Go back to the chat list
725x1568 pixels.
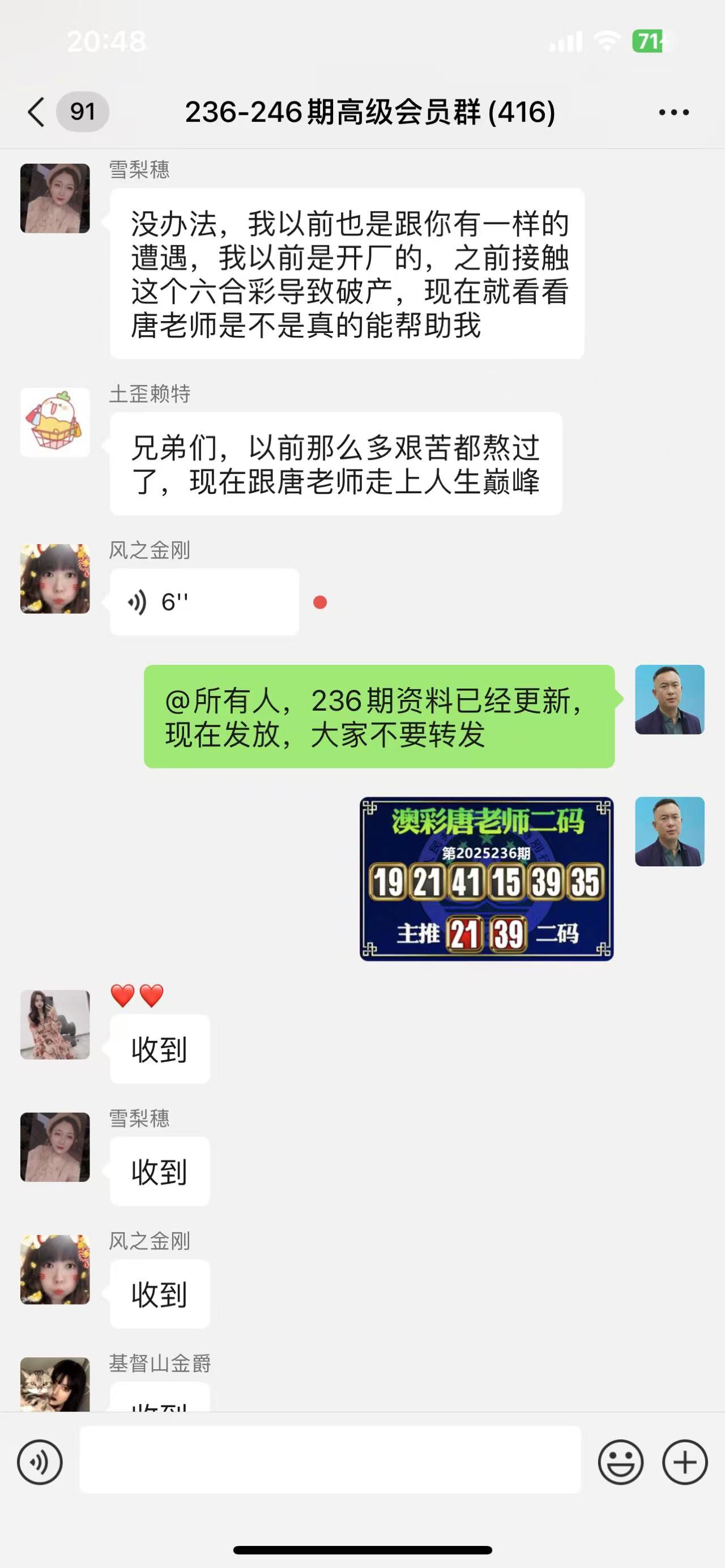36,112
